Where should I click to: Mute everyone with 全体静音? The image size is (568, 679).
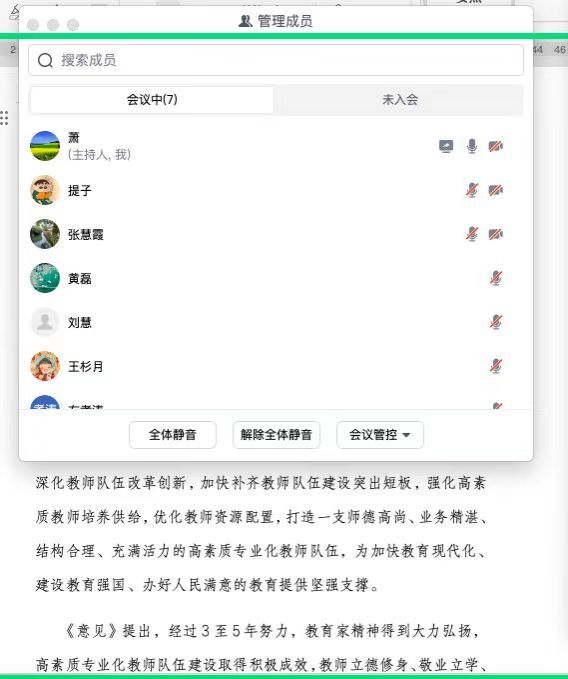(x=172, y=434)
